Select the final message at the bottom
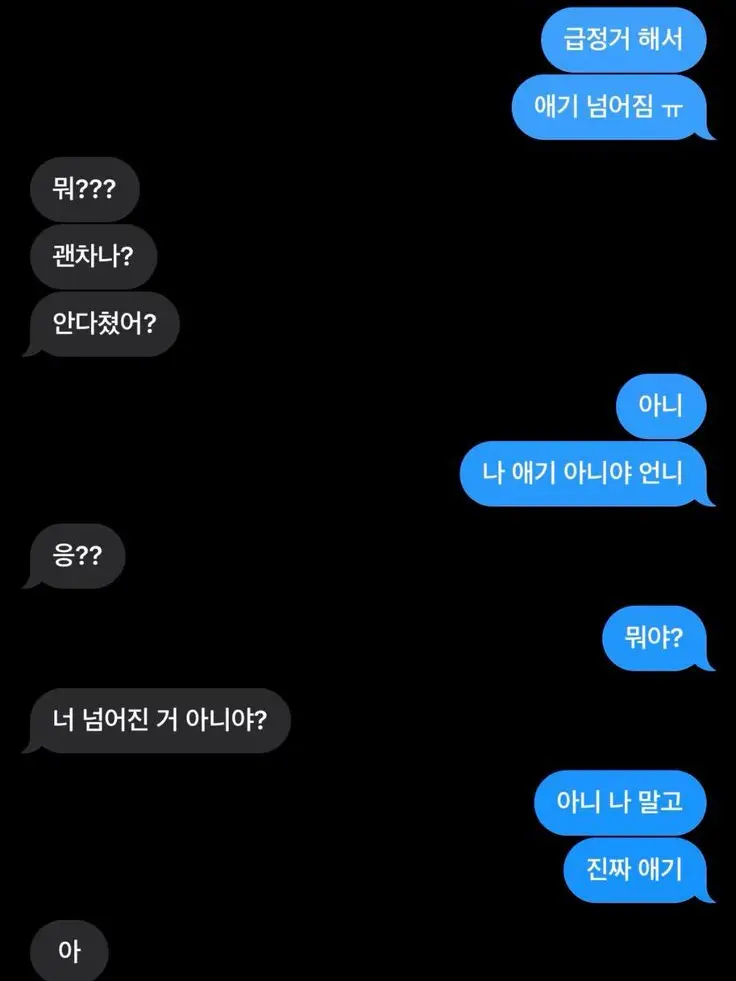 [68, 951]
